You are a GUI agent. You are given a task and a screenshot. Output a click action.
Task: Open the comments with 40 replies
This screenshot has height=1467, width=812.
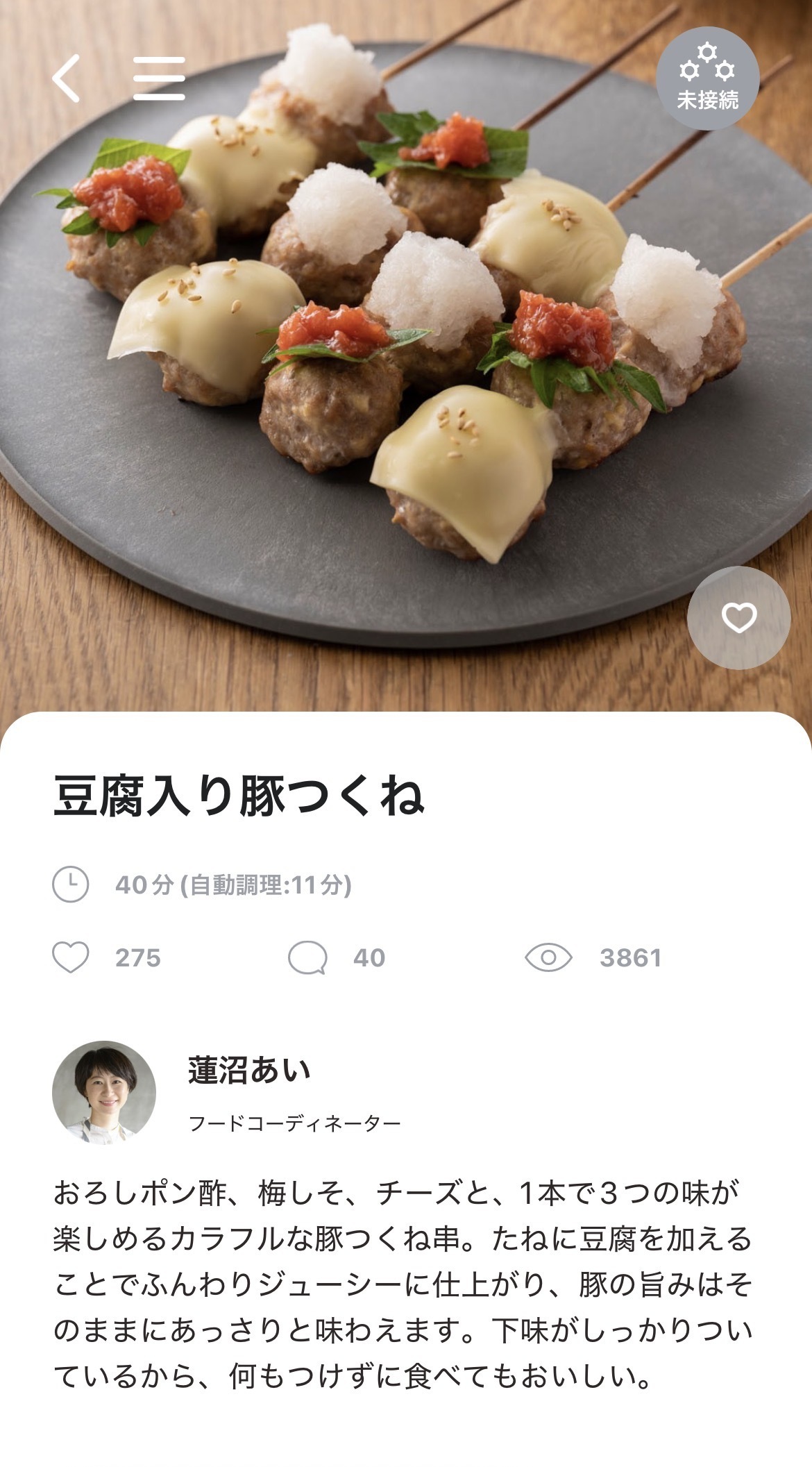[x=308, y=957]
